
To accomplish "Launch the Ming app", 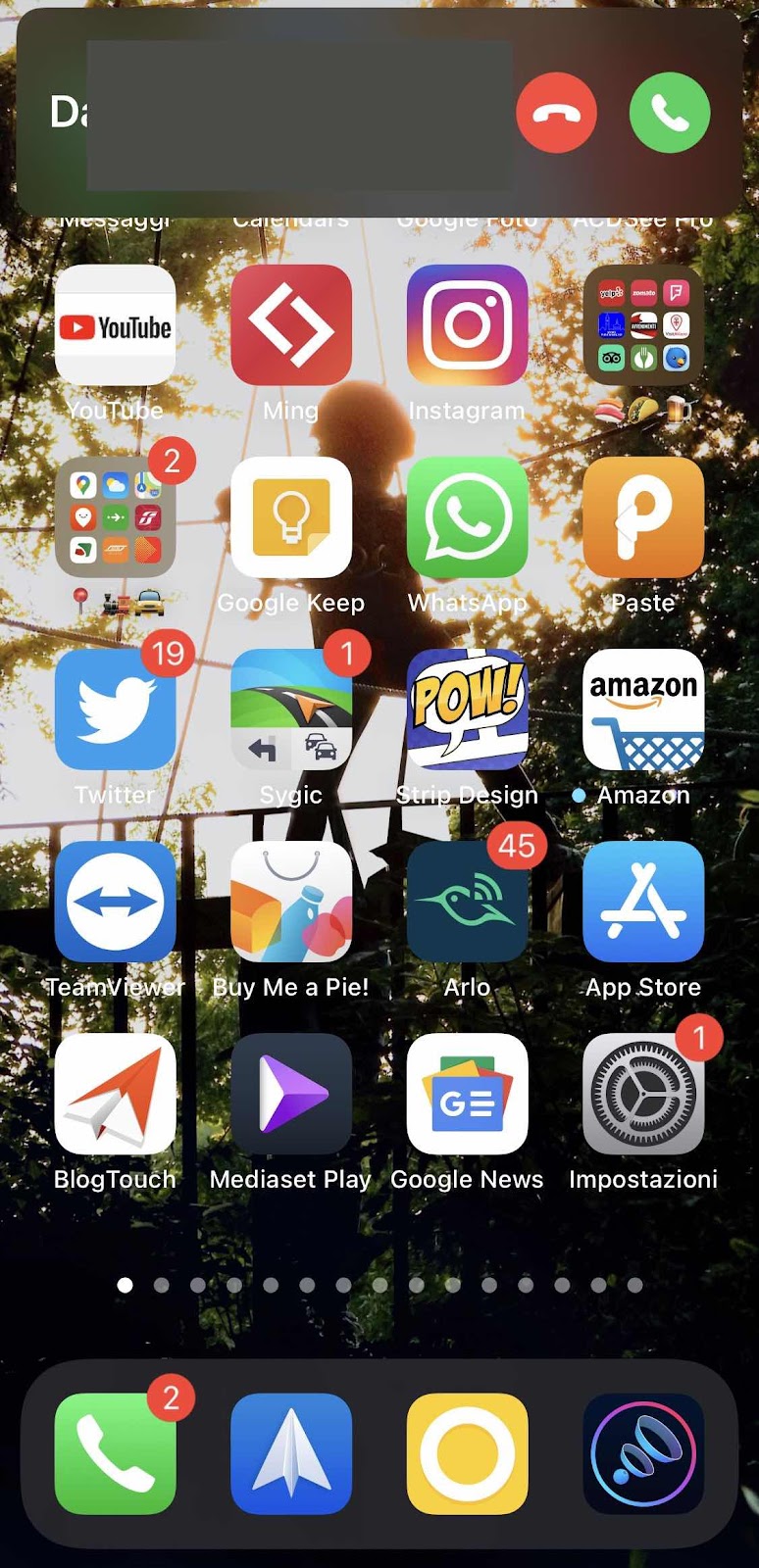I will 291,325.
